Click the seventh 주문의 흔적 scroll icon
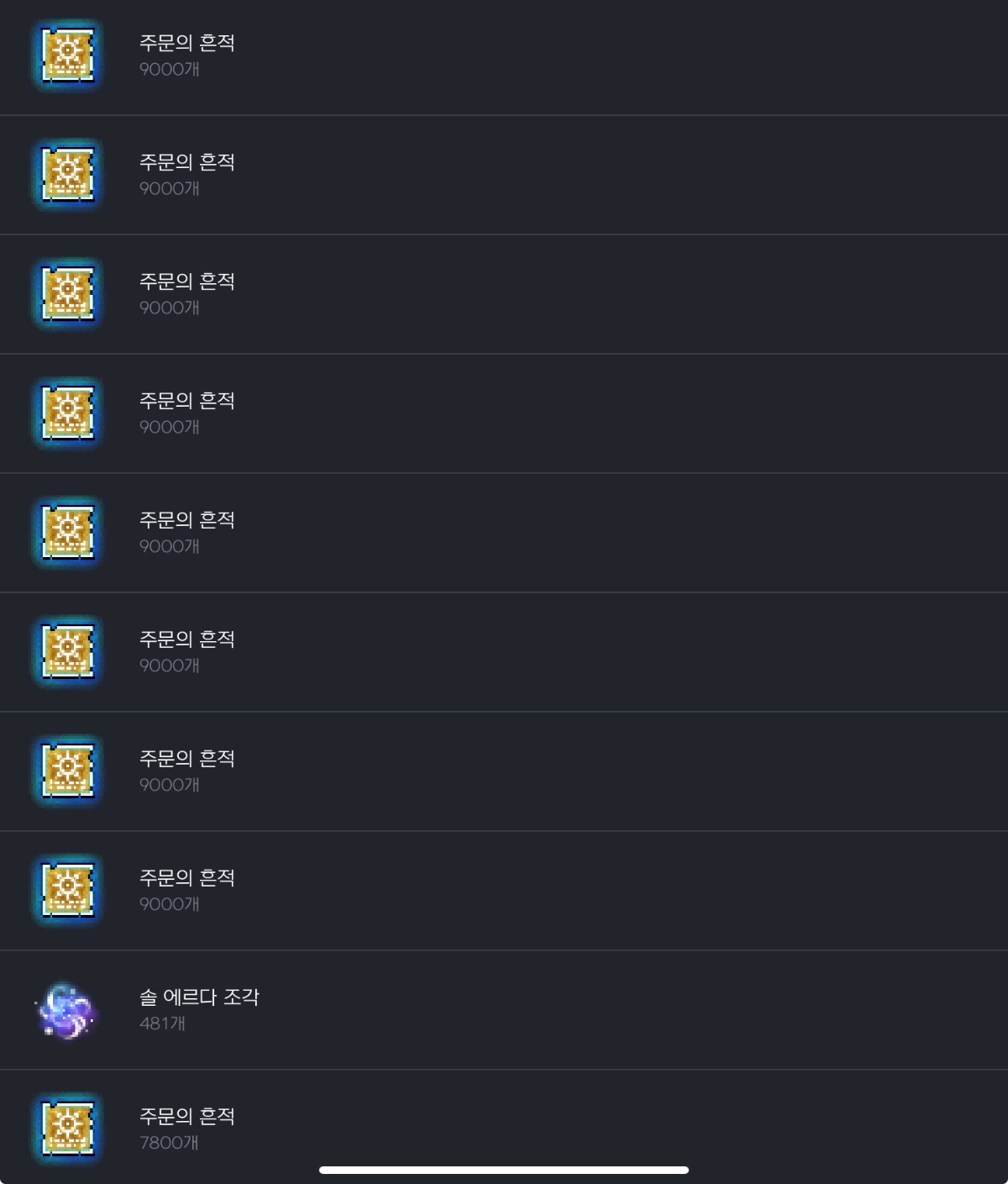 click(67, 769)
